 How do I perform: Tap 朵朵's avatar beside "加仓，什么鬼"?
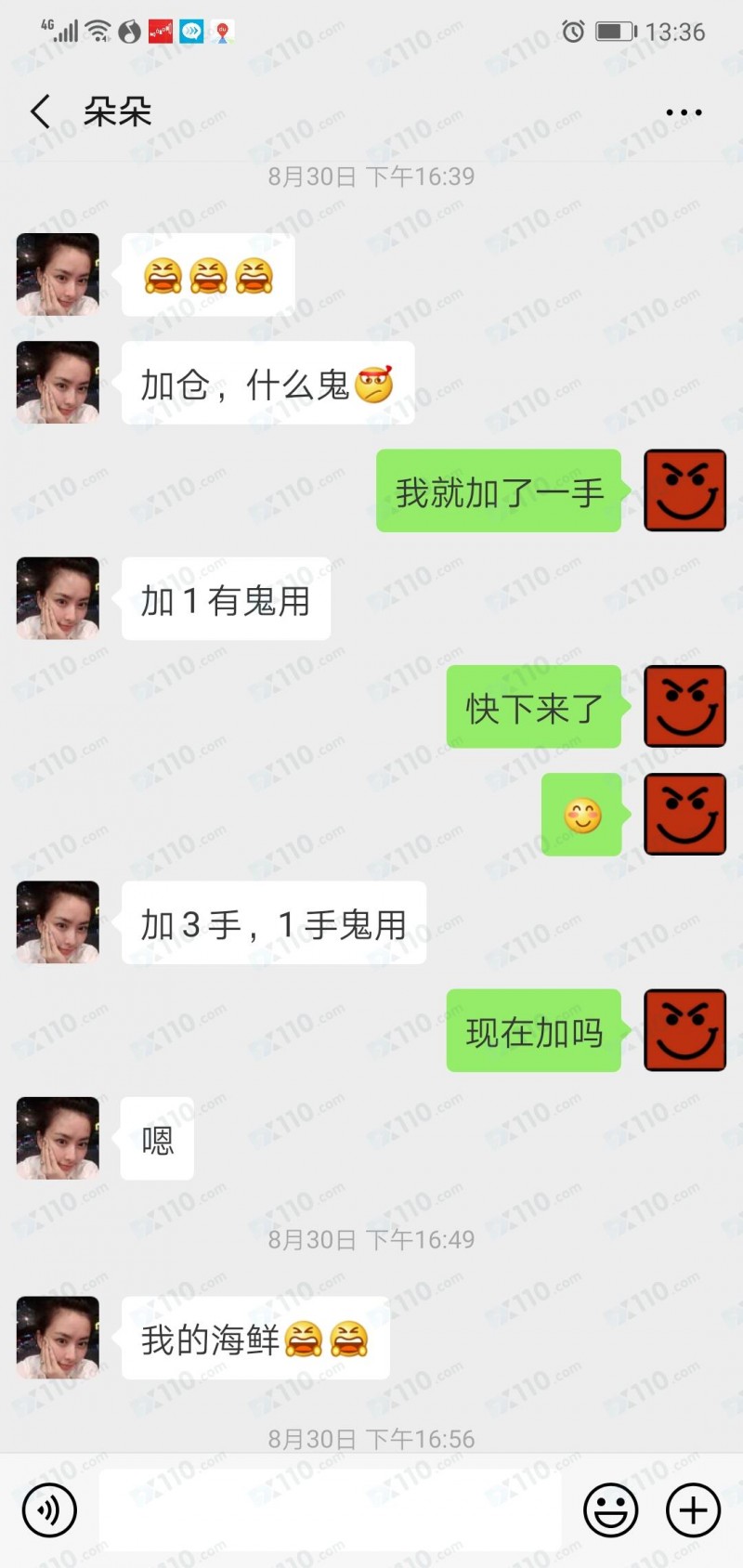click(58, 382)
